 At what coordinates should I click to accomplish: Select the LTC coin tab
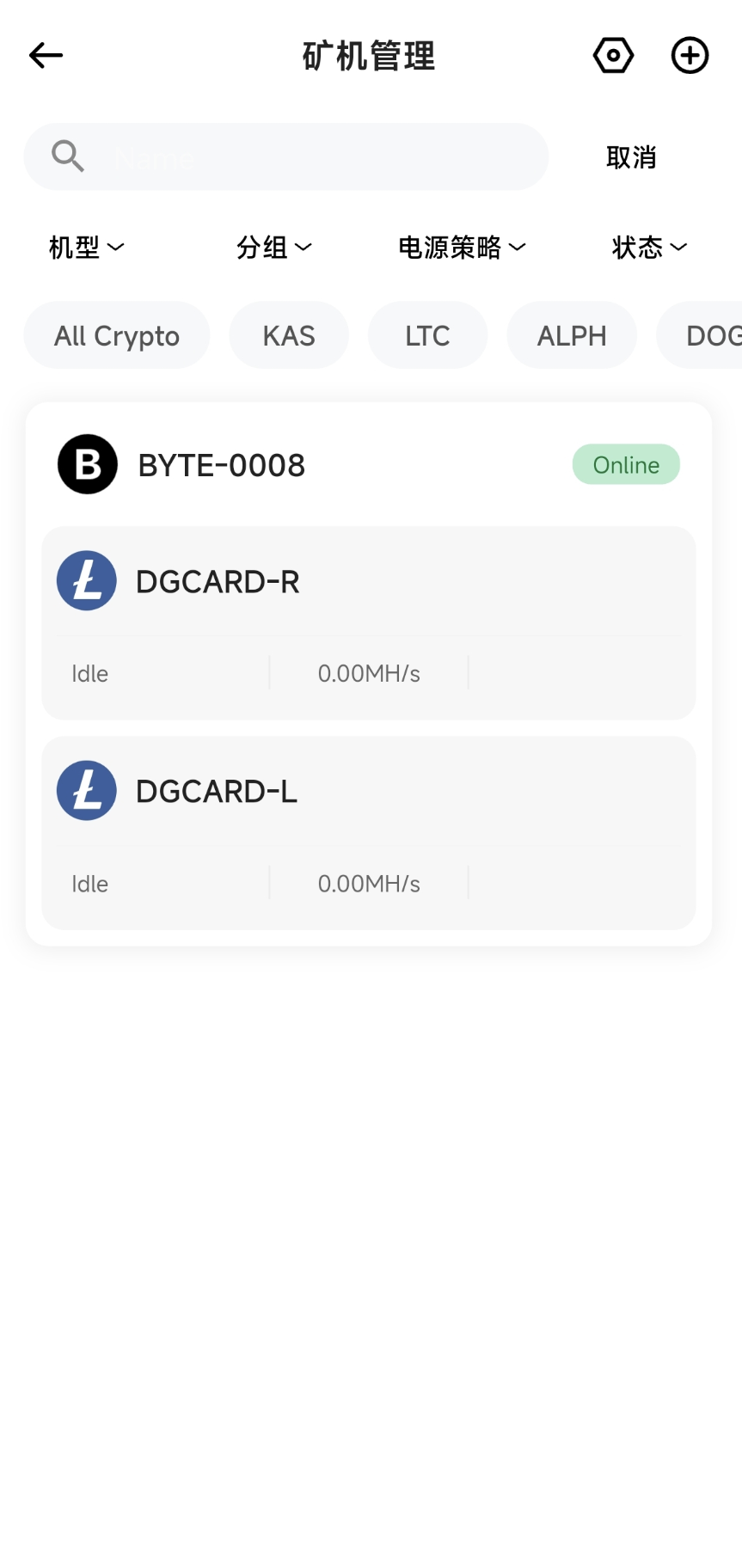[x=427, y=335]
